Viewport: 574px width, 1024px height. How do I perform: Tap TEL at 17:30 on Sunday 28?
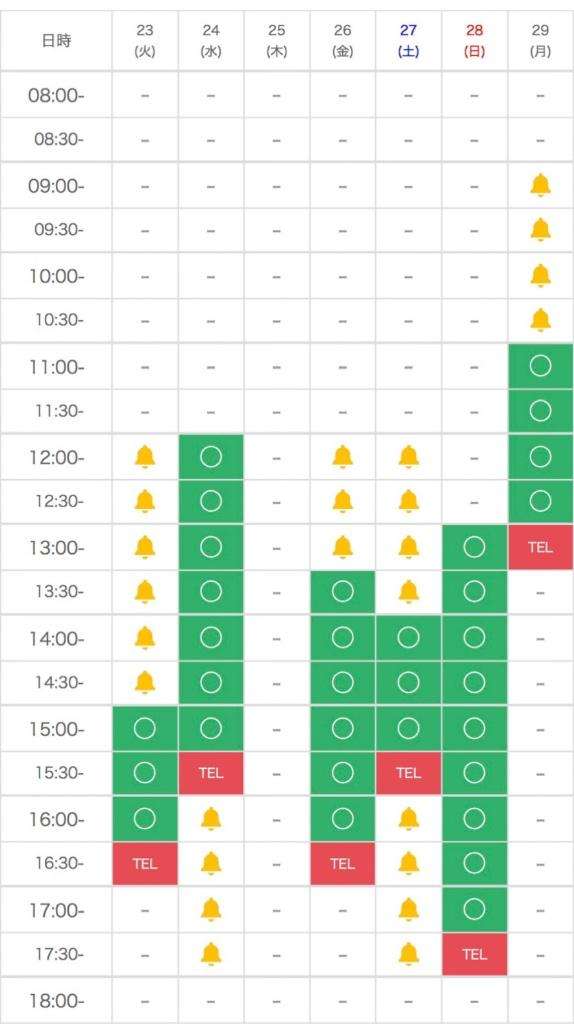[474, 954]
